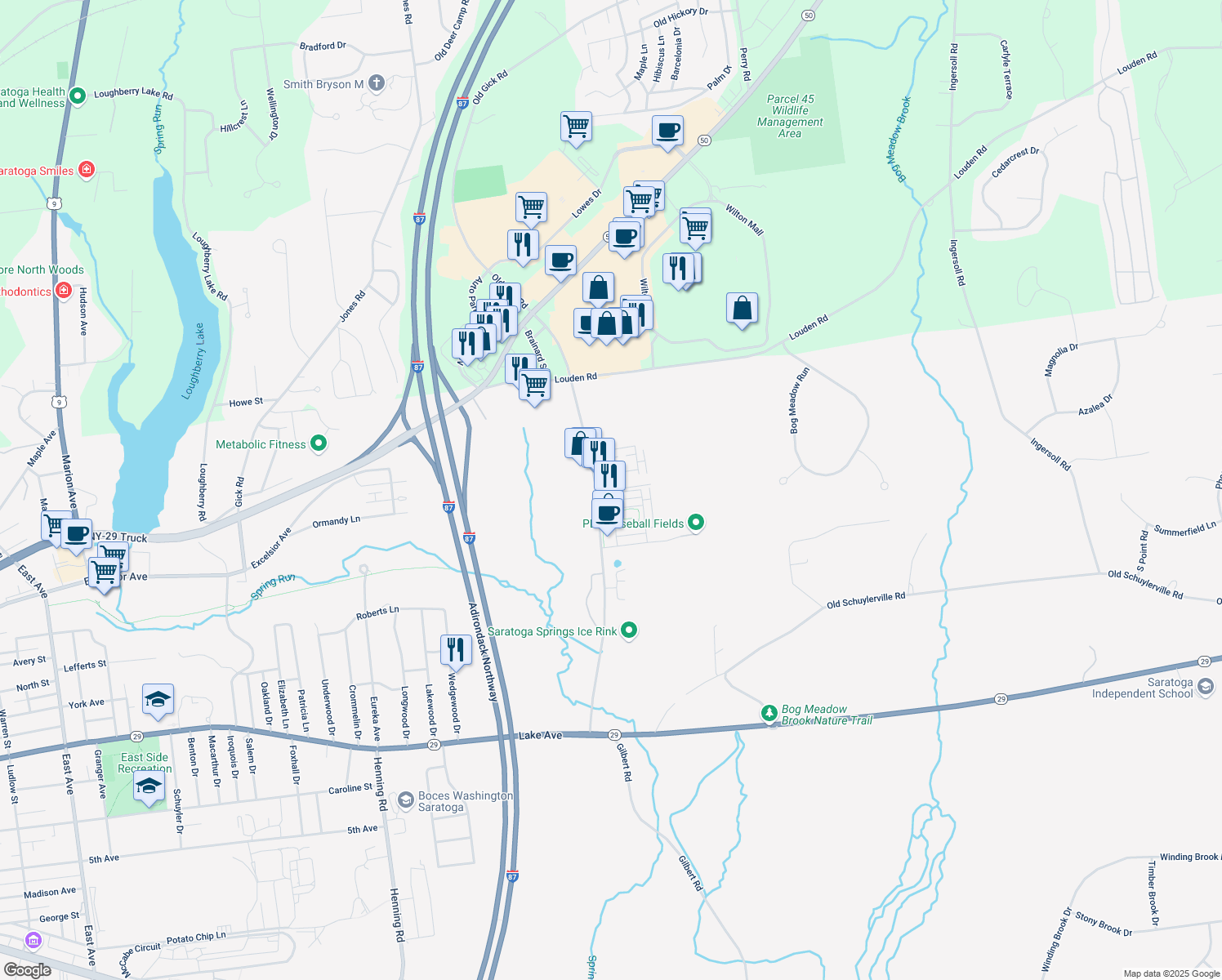1222x980 pixels.
Task: Select the Saratoga Independent School pin
Action: (x=1206, y=688)
